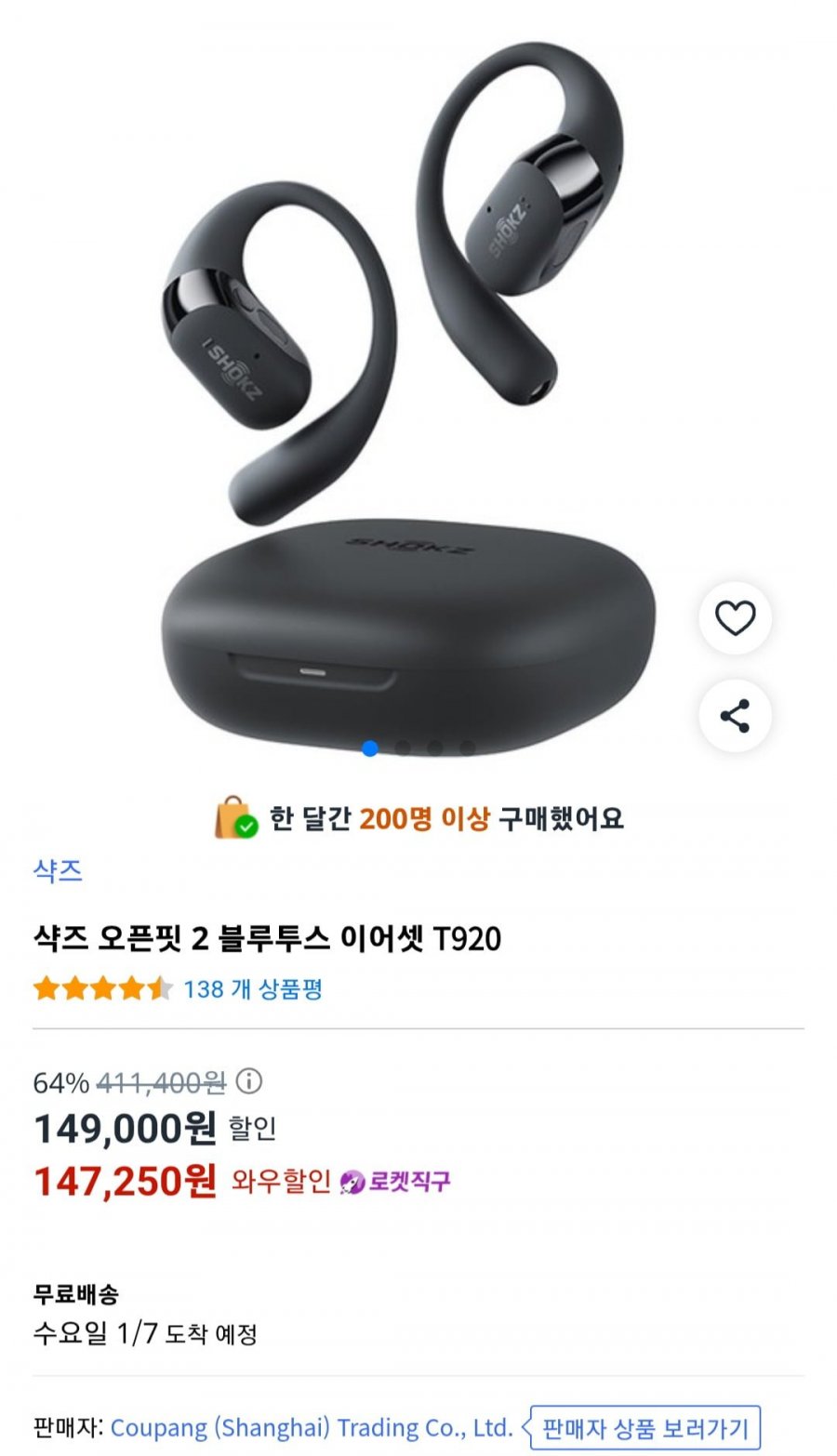
Task: Add the Shokz earset to wishlist
Action: pyautogui.click(x=735, y=618)
